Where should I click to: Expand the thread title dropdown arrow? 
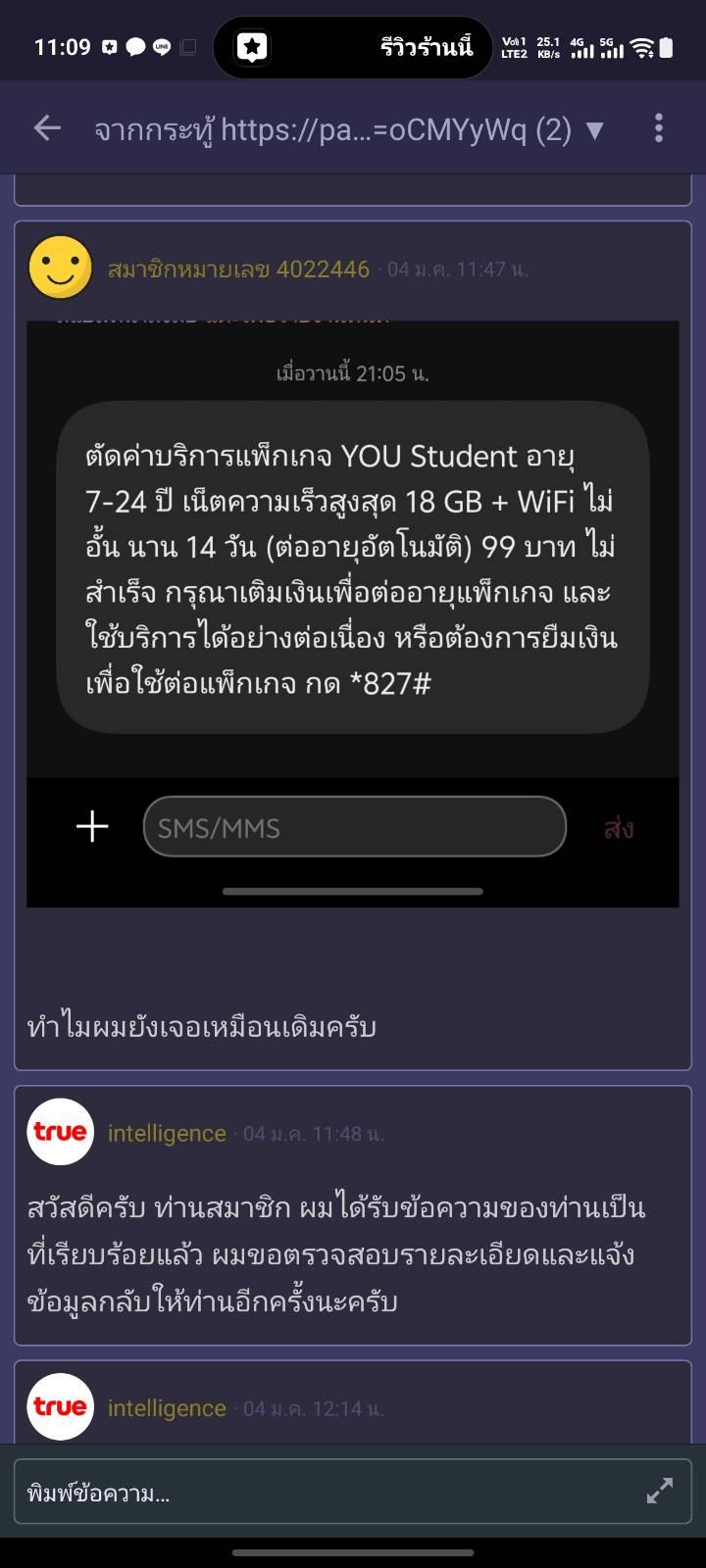594,130
